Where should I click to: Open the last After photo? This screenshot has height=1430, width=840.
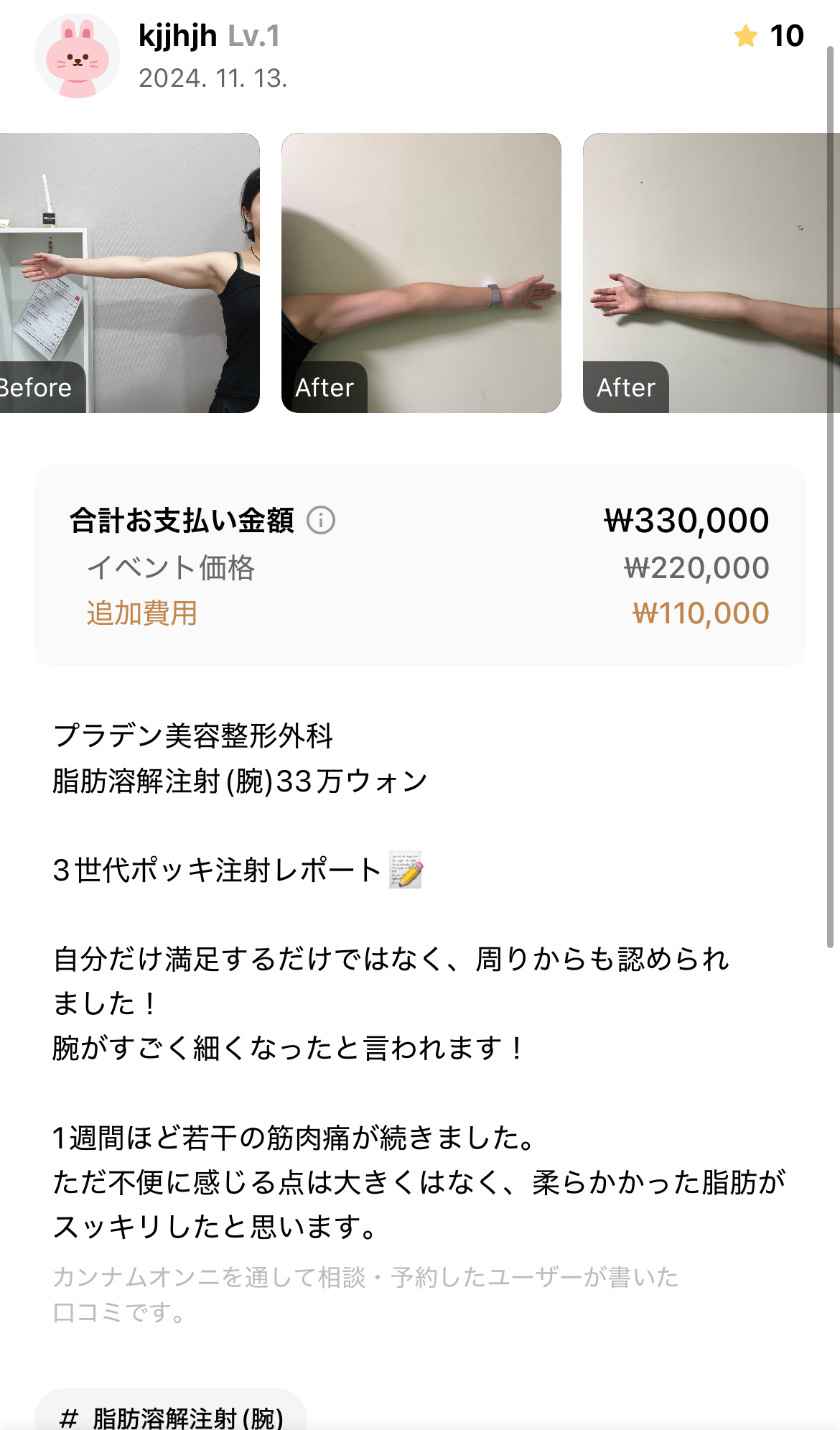tap(711, 273)
